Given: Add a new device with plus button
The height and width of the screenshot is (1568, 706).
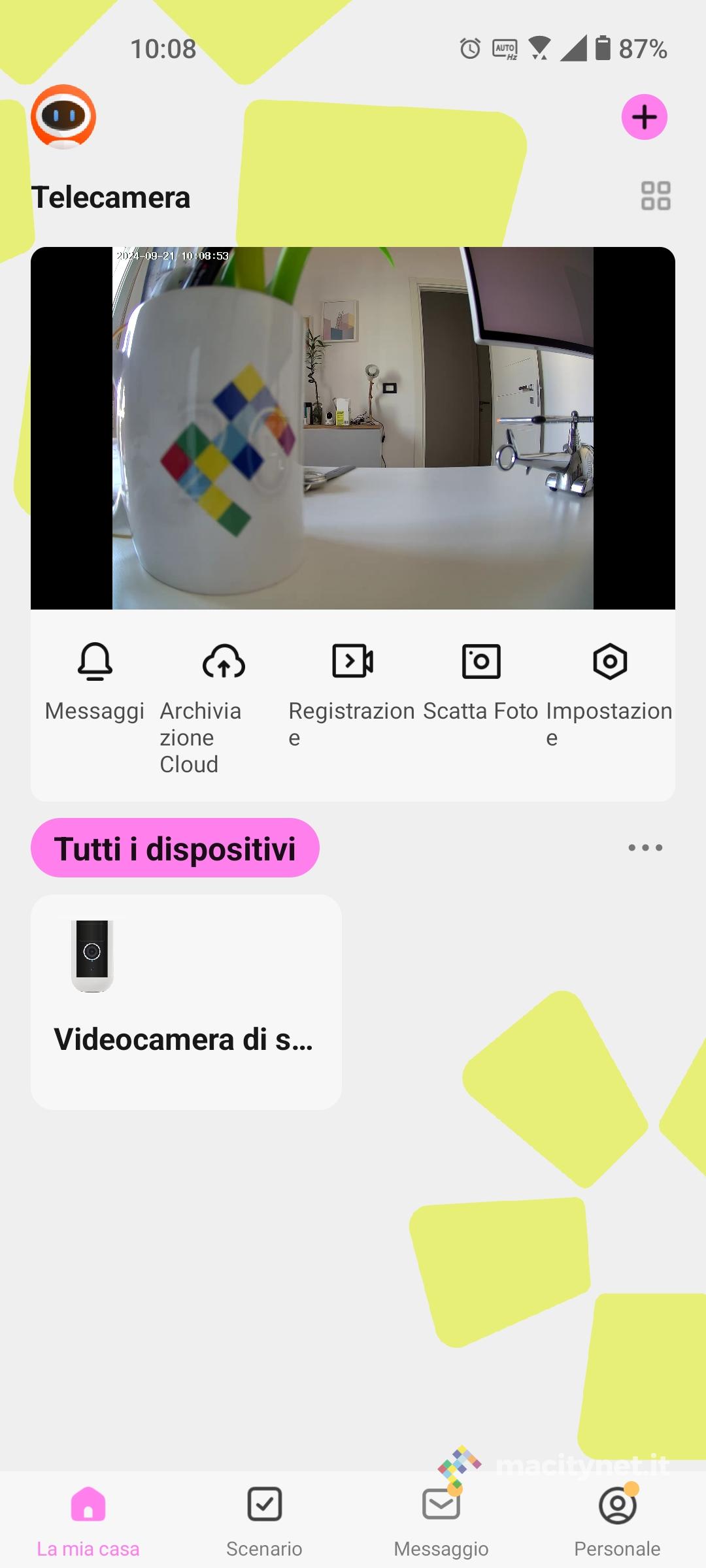Looking at the screenshot, I should click(x=644, y=117).
